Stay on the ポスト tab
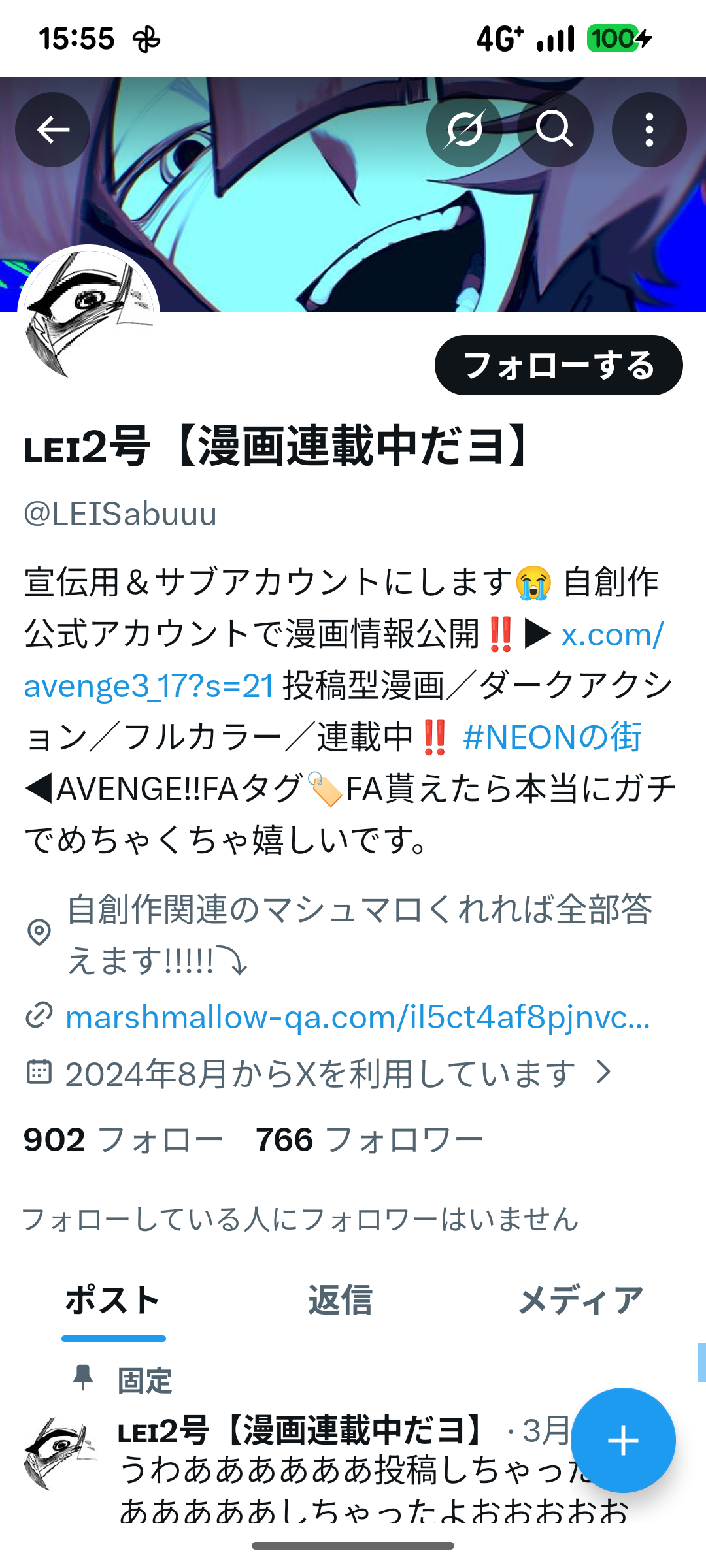This screenshot has width=706, height=1568. 113,1300
